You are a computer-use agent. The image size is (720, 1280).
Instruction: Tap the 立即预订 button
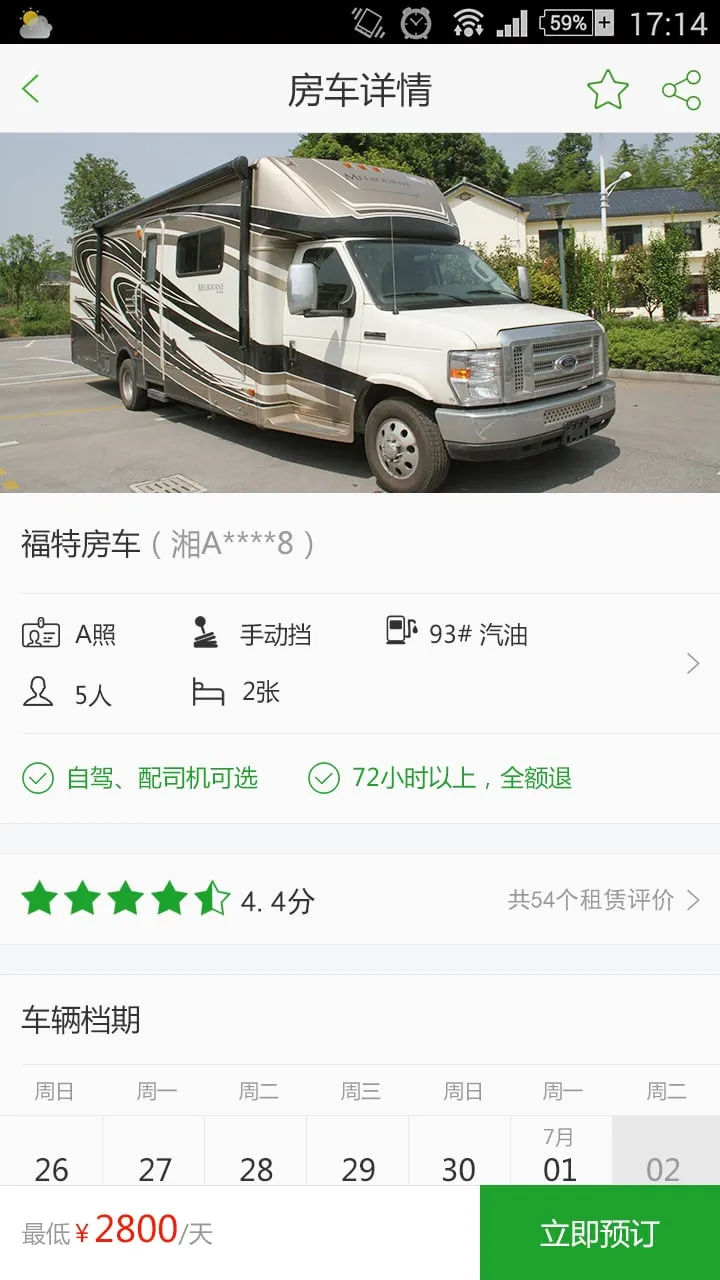point(600,1233)
